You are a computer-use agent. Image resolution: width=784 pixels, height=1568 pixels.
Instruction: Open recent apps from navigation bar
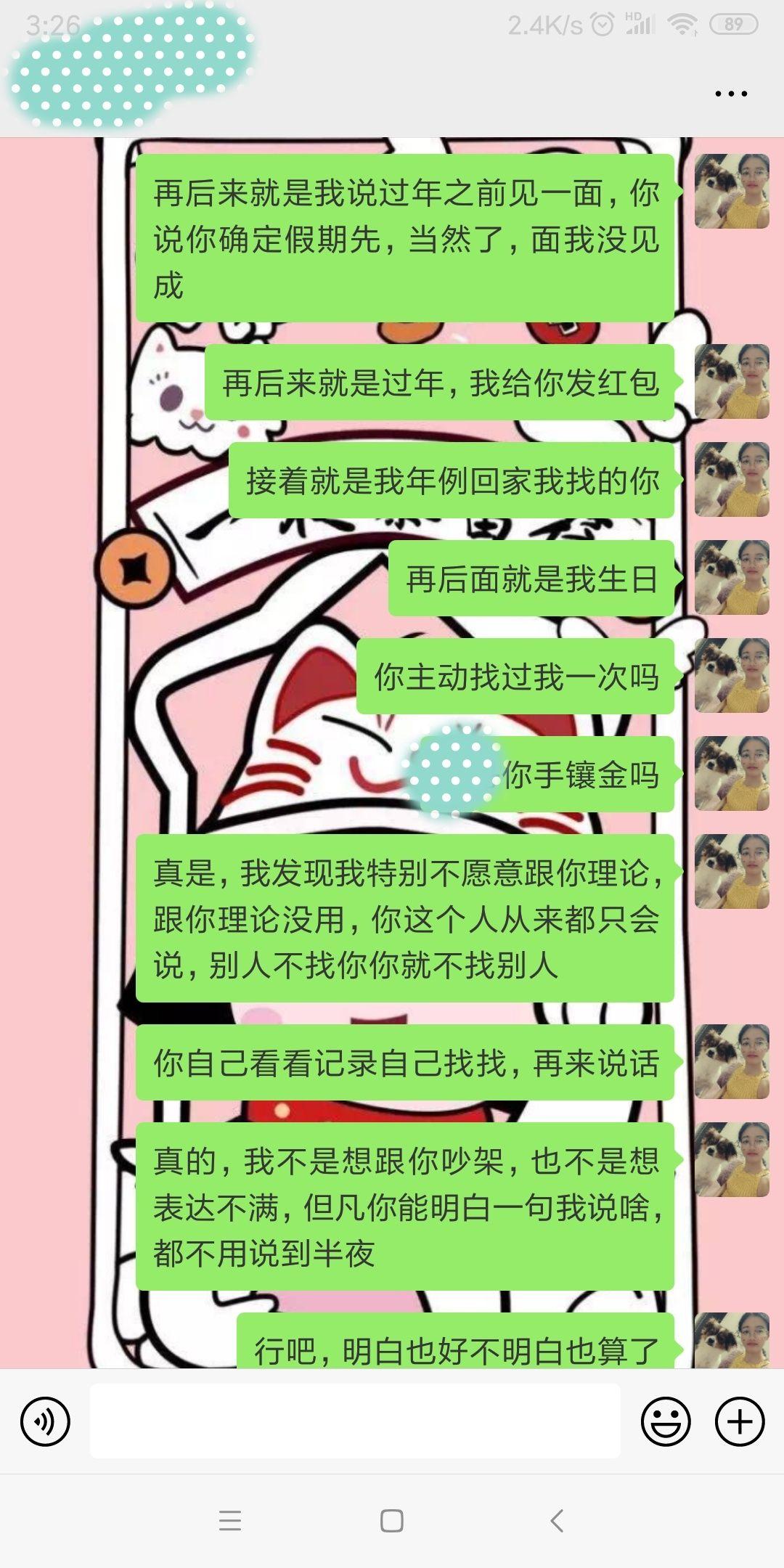click(229, 1520)
